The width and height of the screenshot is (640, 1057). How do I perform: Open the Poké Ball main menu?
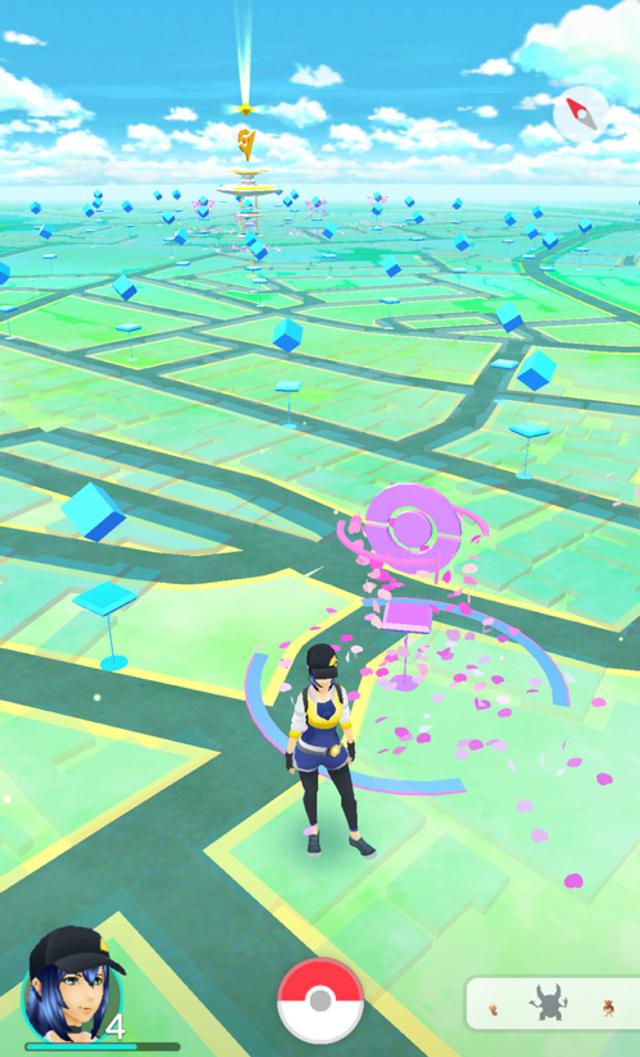(320, 1001)
